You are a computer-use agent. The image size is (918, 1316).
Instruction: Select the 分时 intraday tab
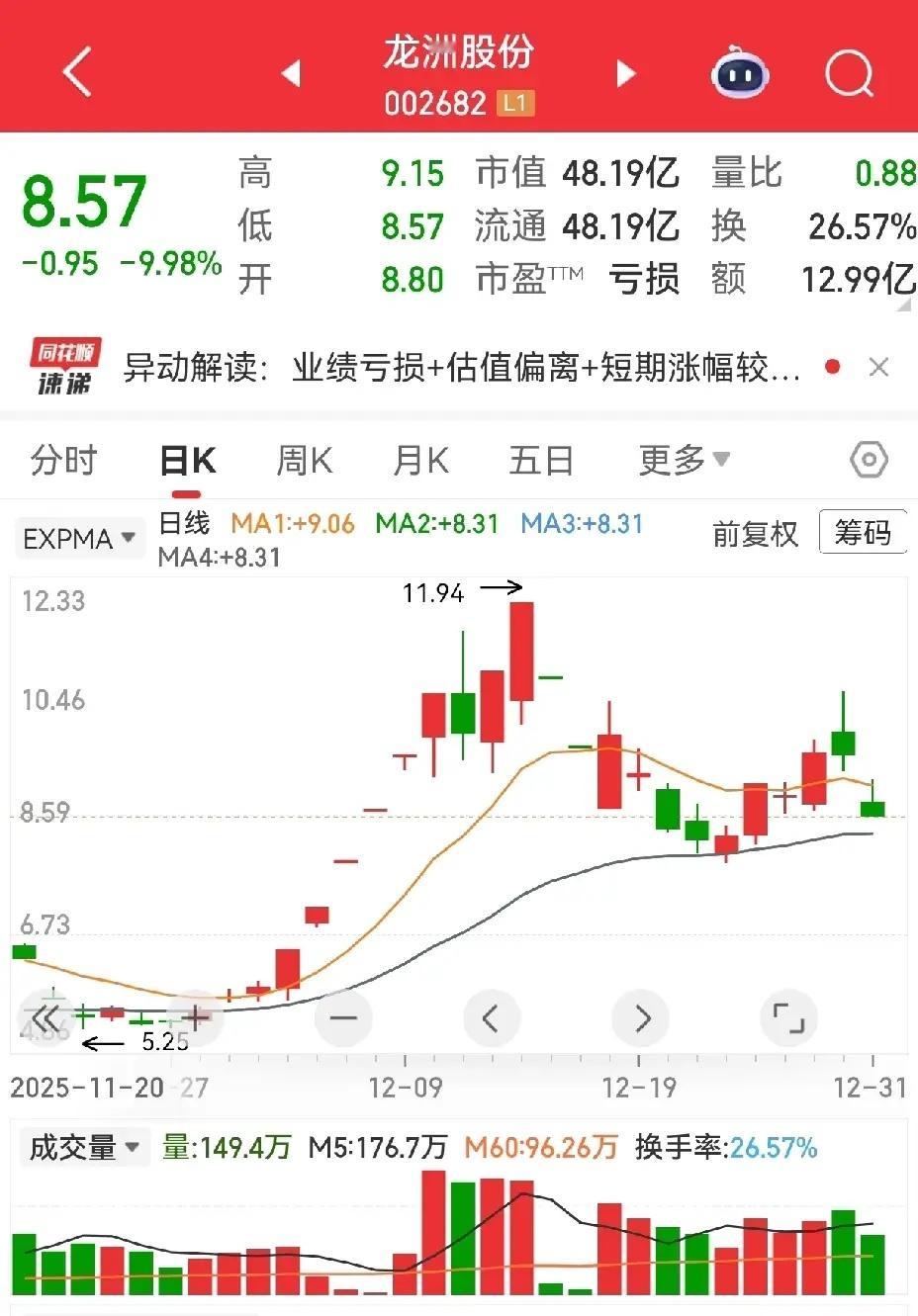coord(64,459)
